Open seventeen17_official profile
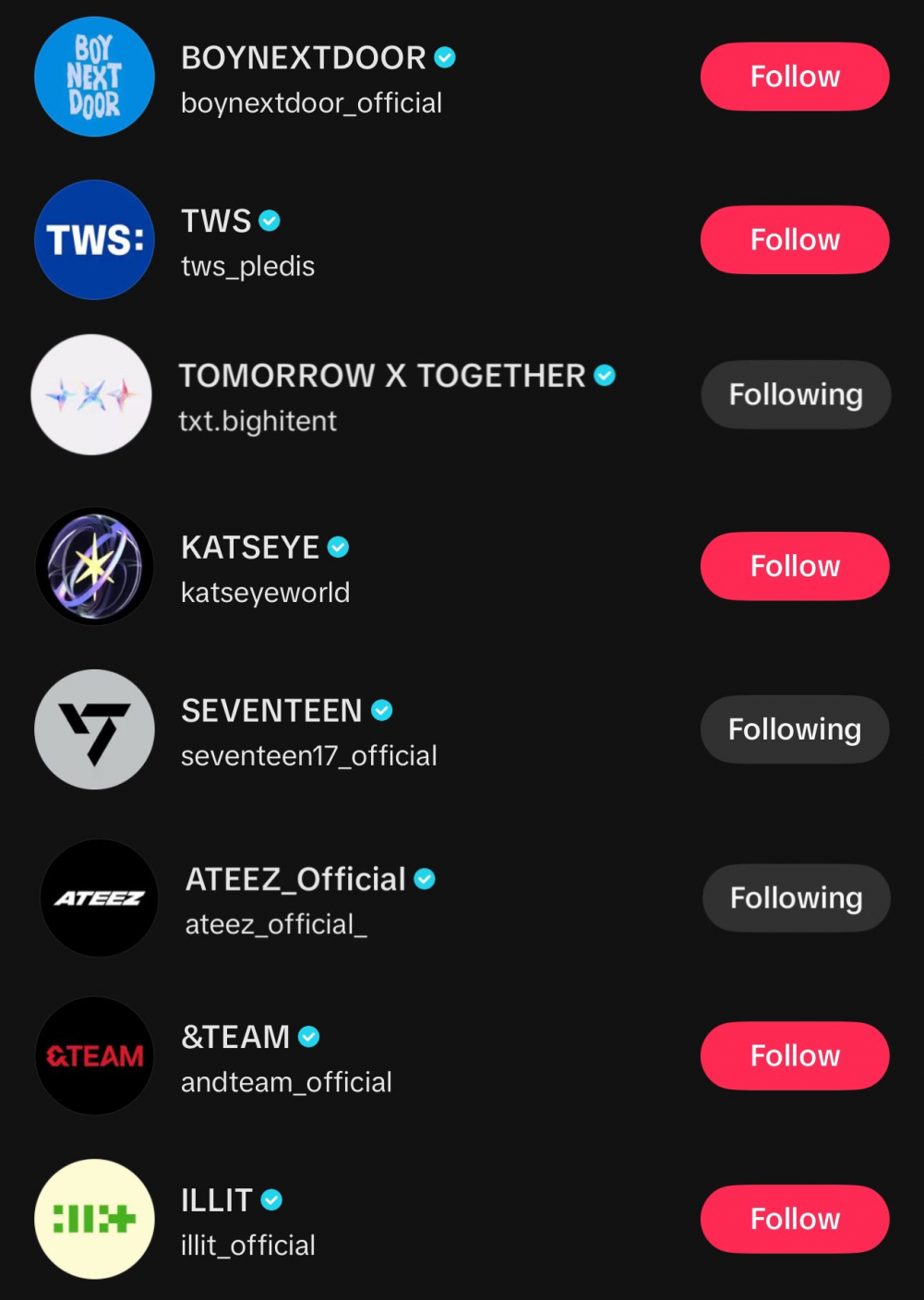The height and width of the screenshot is (1300, 924). point(308,755)
